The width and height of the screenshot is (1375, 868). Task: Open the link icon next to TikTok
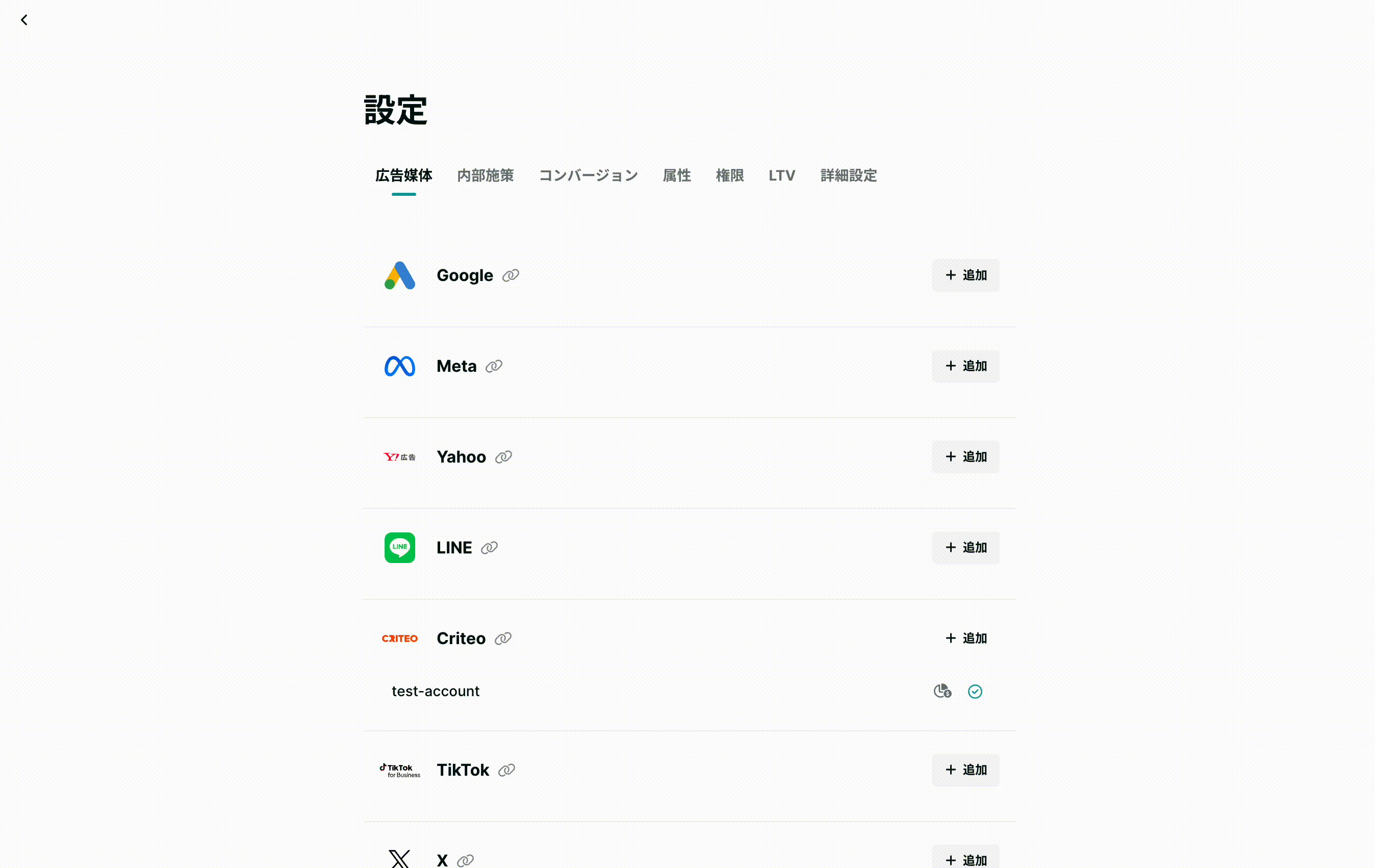tap(506, 770)
